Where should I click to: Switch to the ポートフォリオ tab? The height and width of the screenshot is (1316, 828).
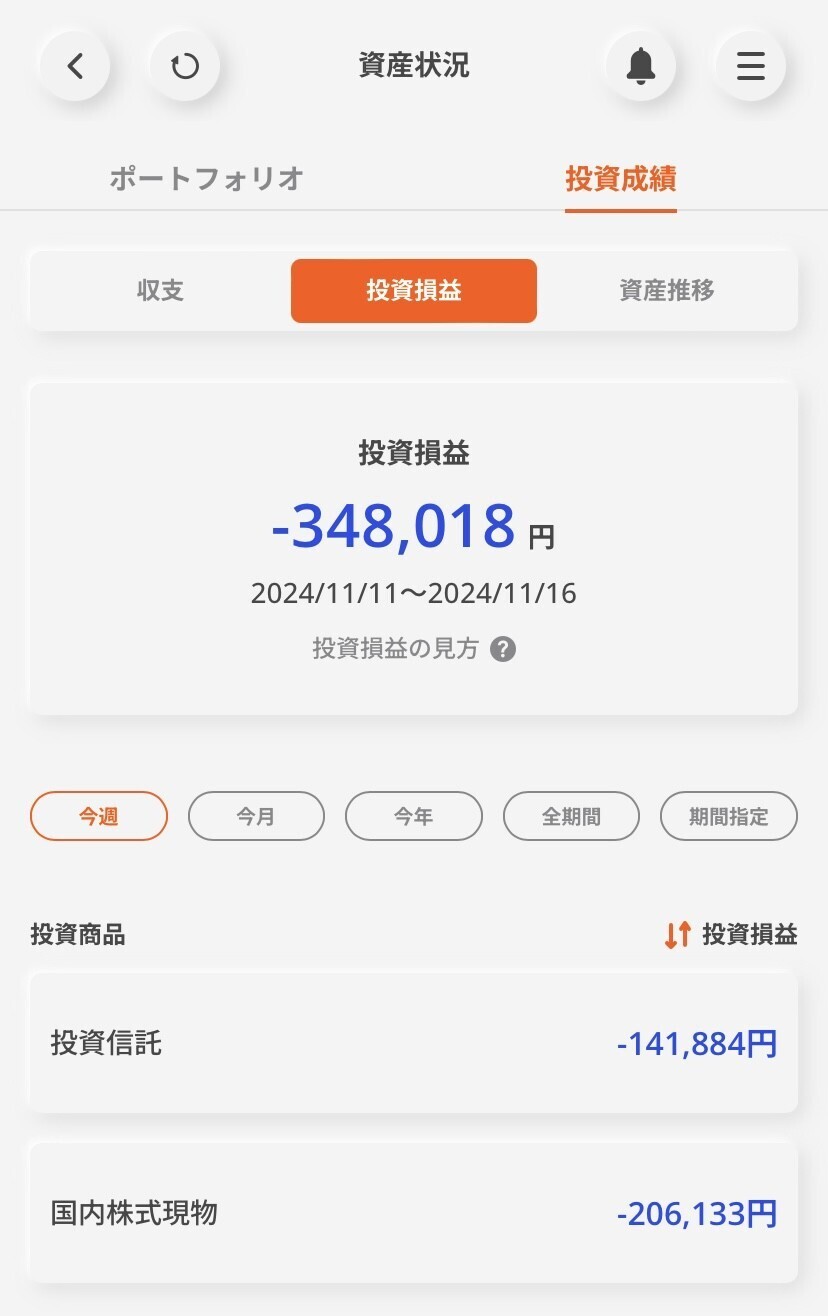[x=206, y=179]
